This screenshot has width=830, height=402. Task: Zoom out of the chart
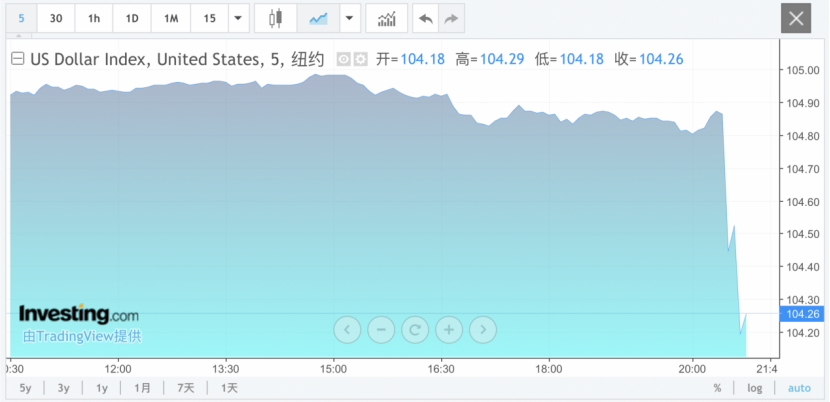pos(382,328)
